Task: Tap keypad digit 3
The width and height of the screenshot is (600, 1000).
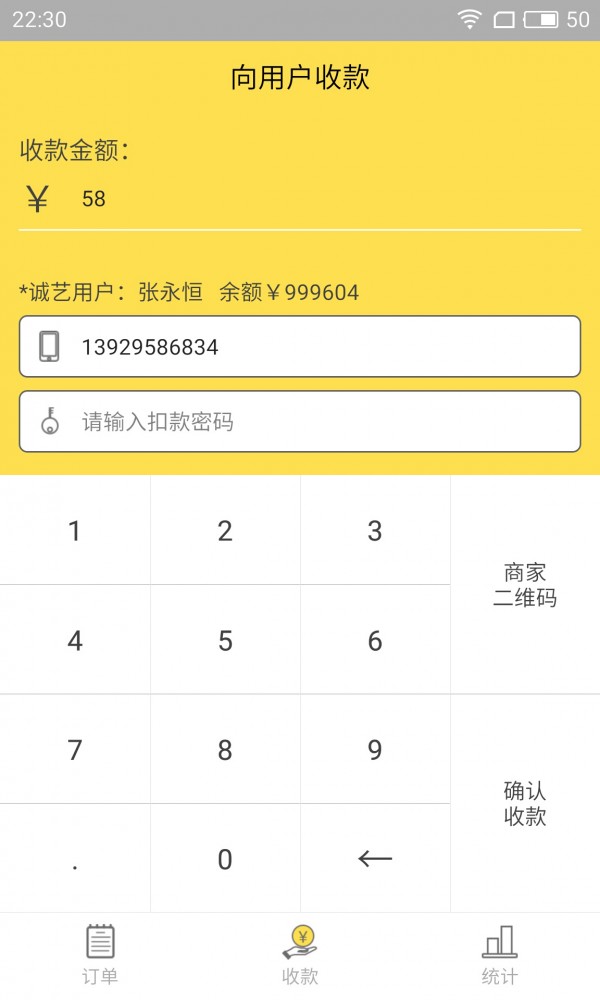Action: point(375,531)
